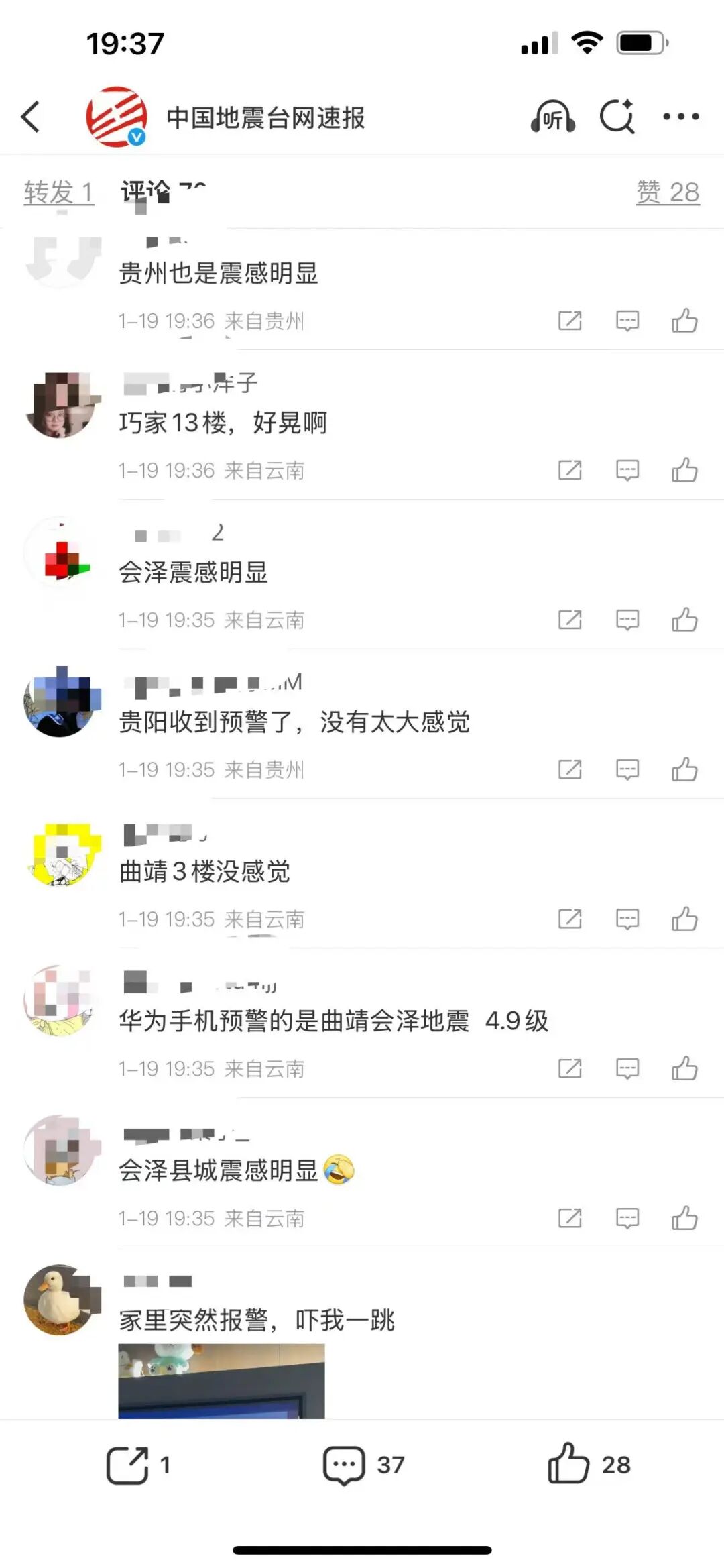Like the comment 会泽震感明显
Screen dimensions: 724x1568
pyautogui.click(x=684, y=620)
